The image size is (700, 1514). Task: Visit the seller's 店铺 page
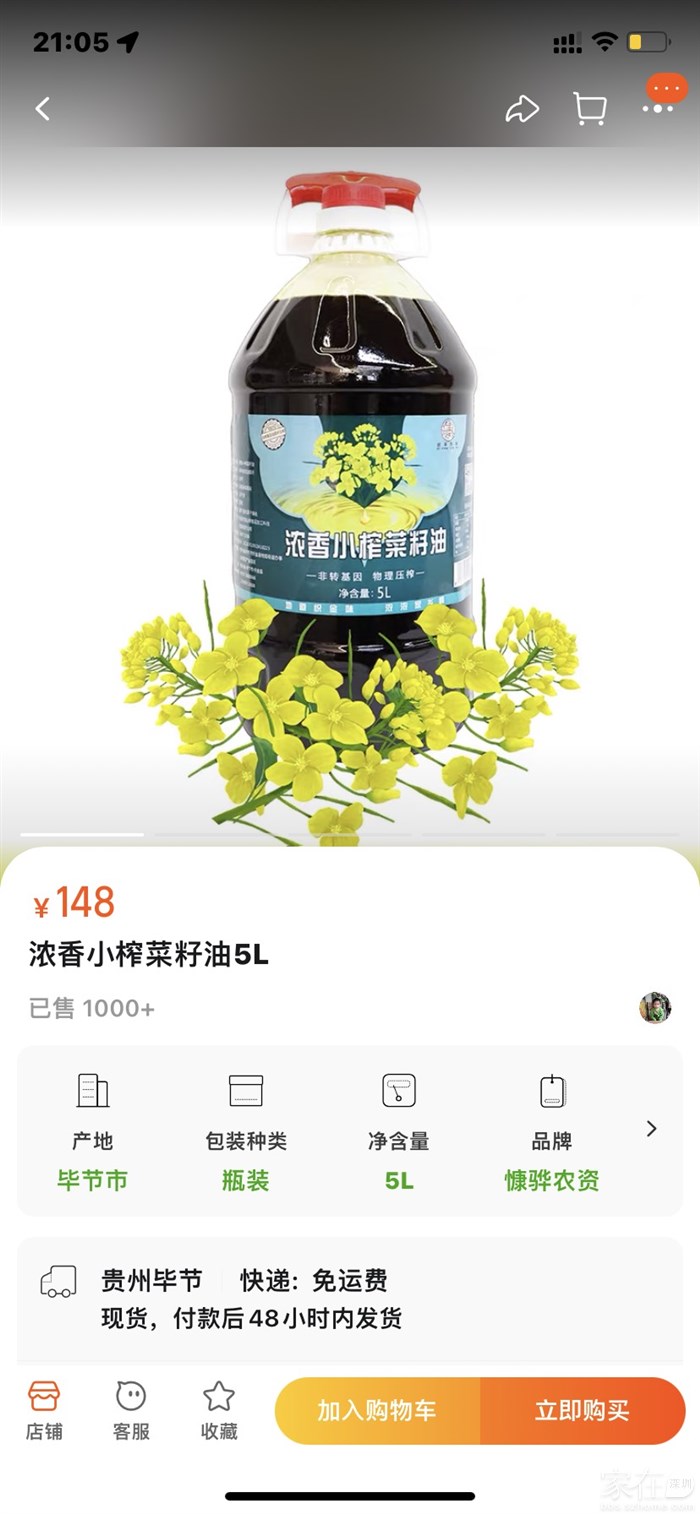click(44, 1410)
